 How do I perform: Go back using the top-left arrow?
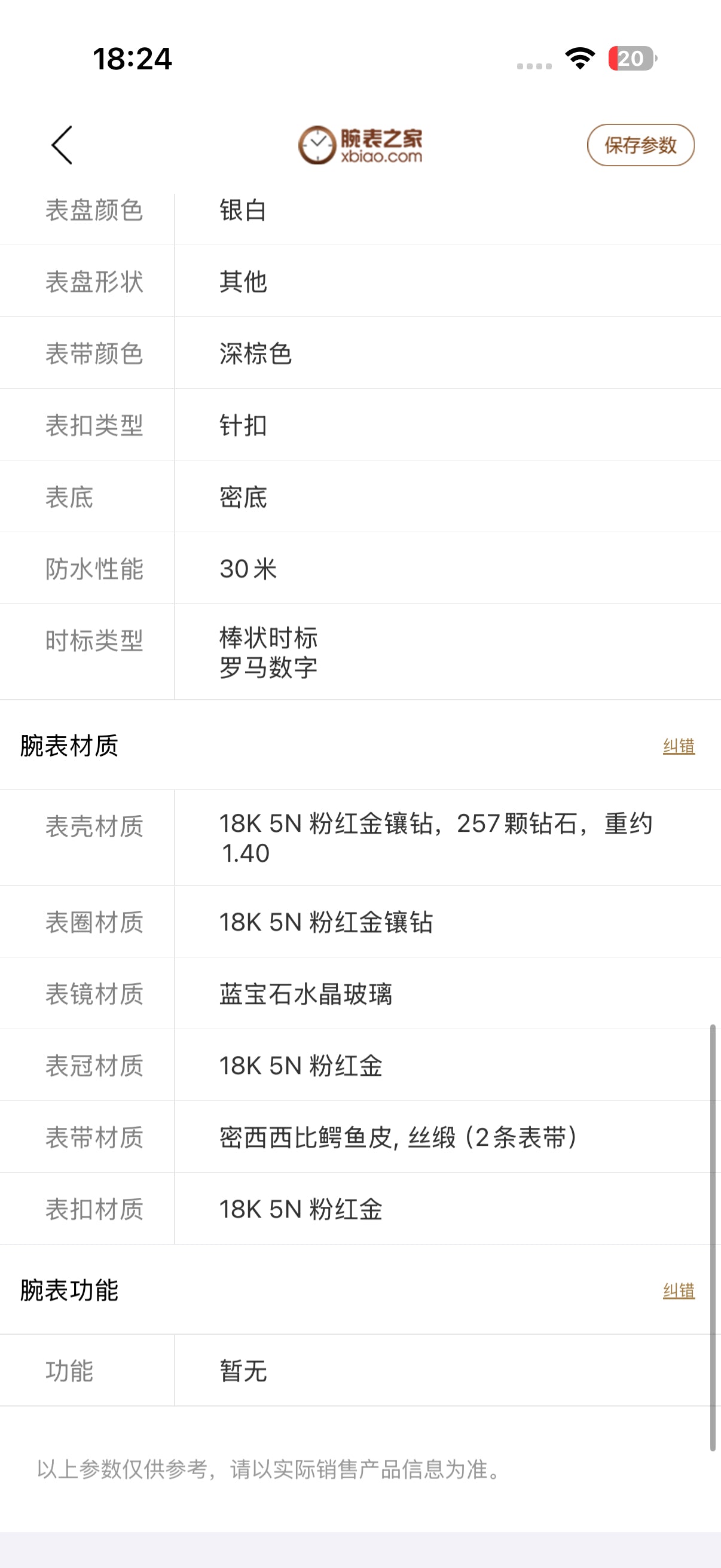tap(62, 145)
